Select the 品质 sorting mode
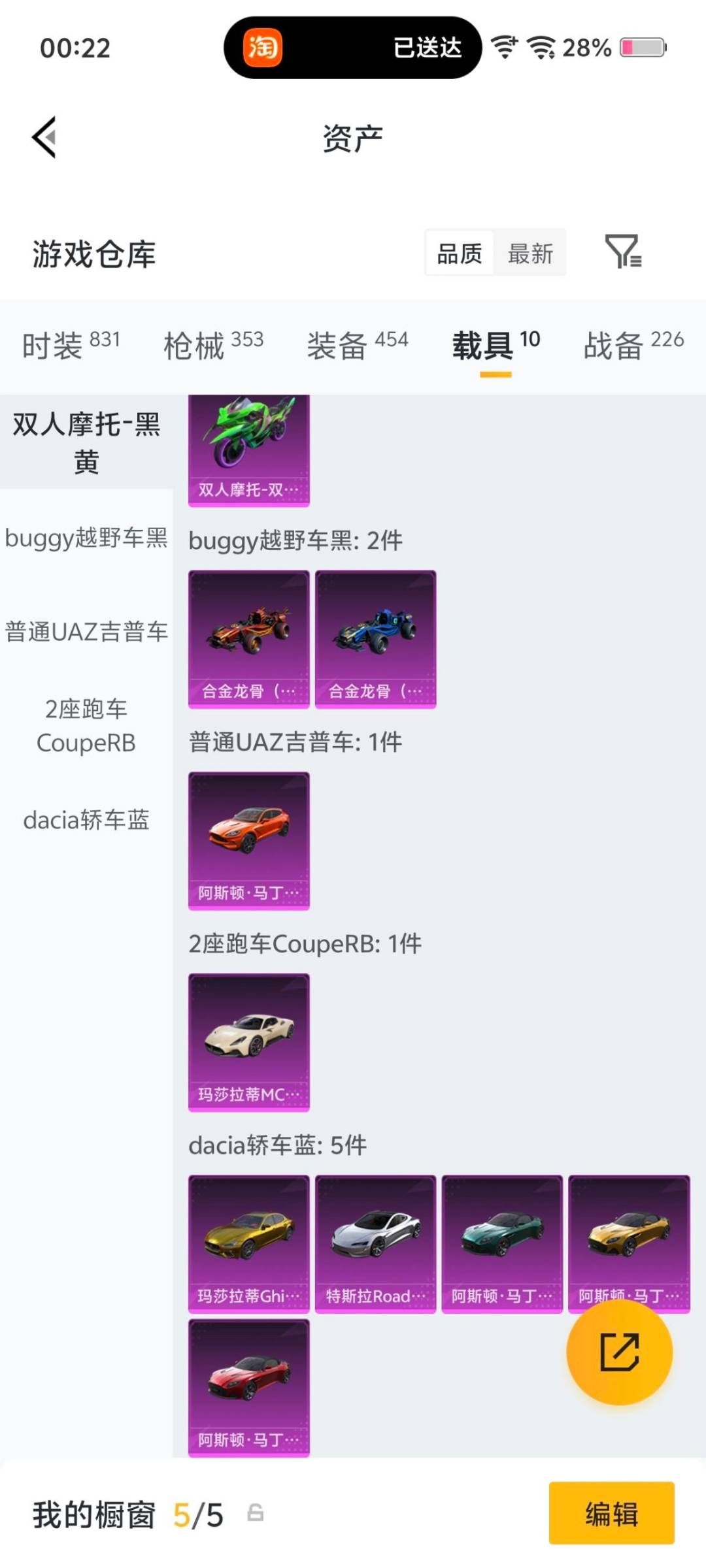Image resolution: width=706 pixels, height=1568 pixels. coord(459,253)
